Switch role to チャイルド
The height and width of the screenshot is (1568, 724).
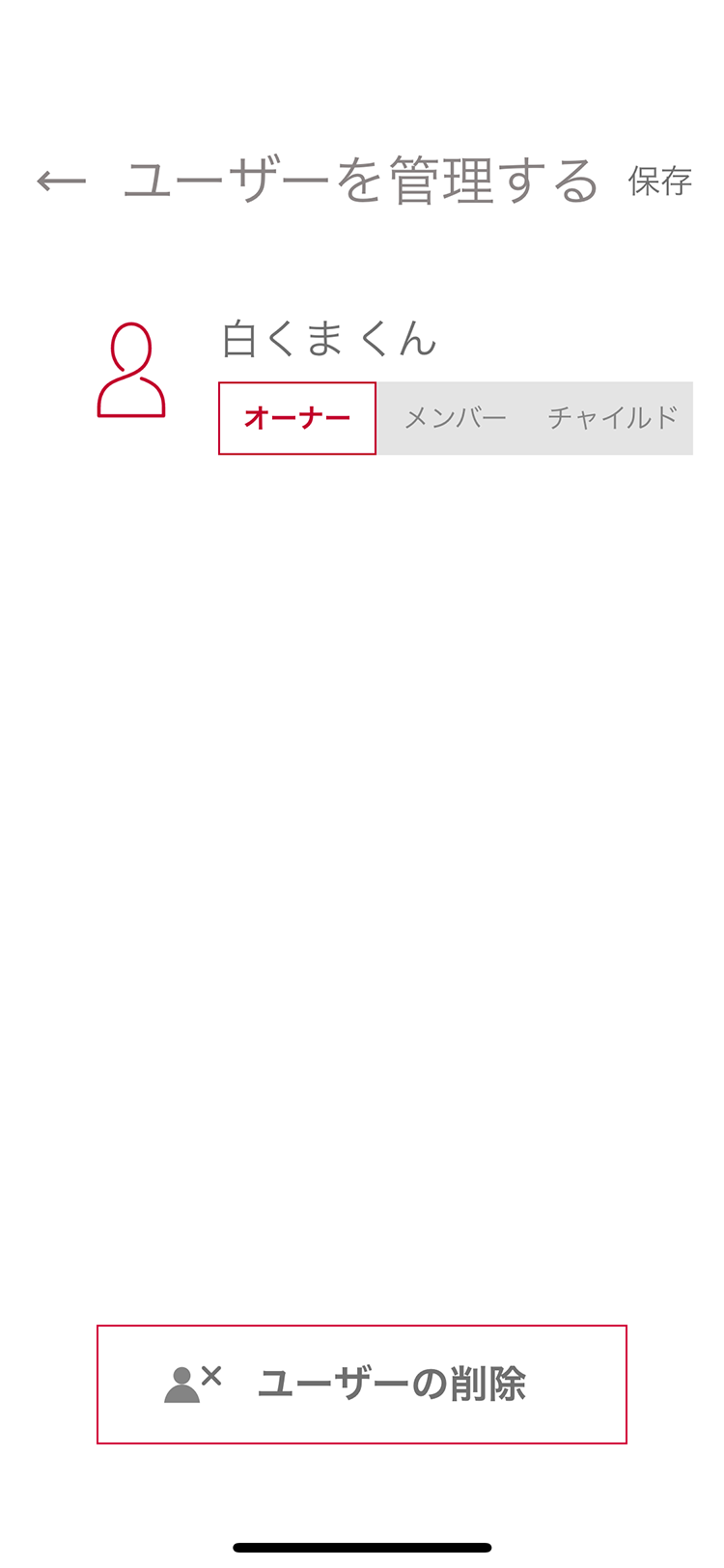[x=613, y=418]
